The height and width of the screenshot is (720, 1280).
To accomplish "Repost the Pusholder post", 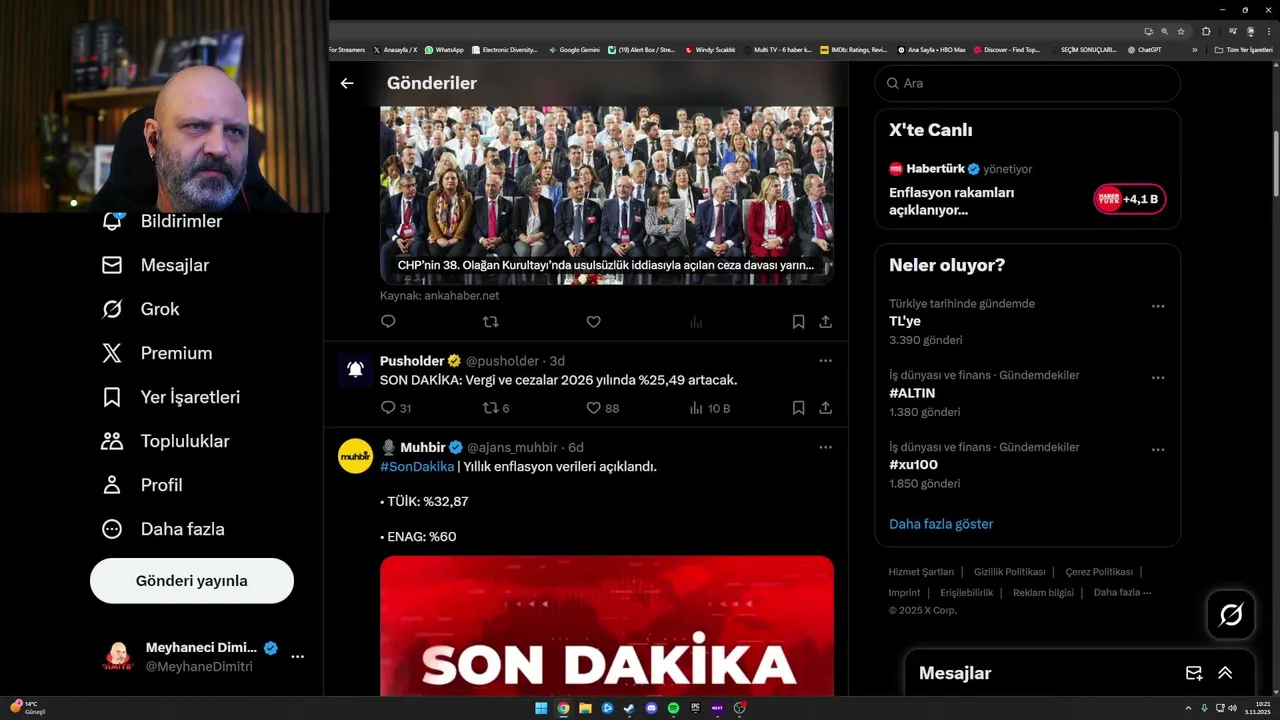I will (490, 408).
